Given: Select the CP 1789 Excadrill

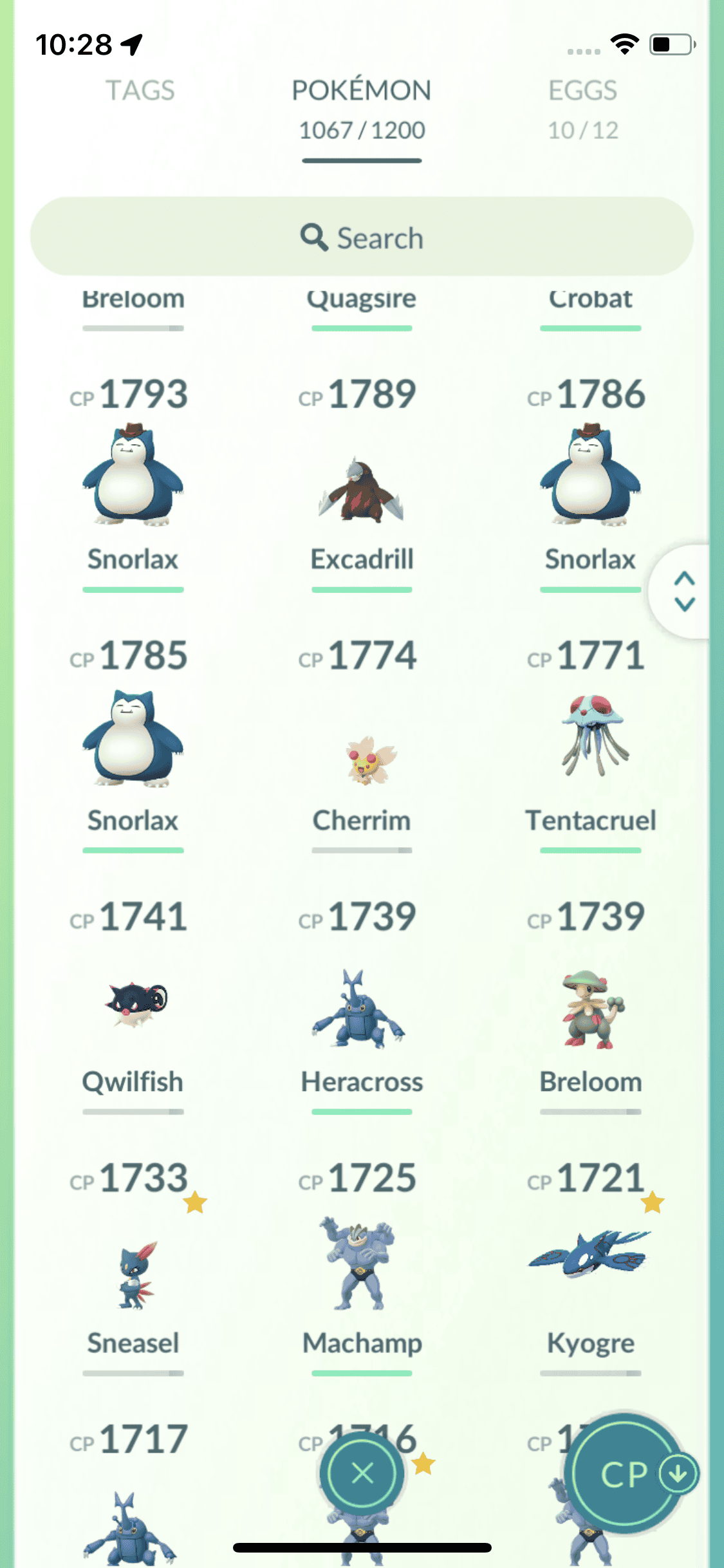Looking at the screenshot, I should click(x=362, y=490).
